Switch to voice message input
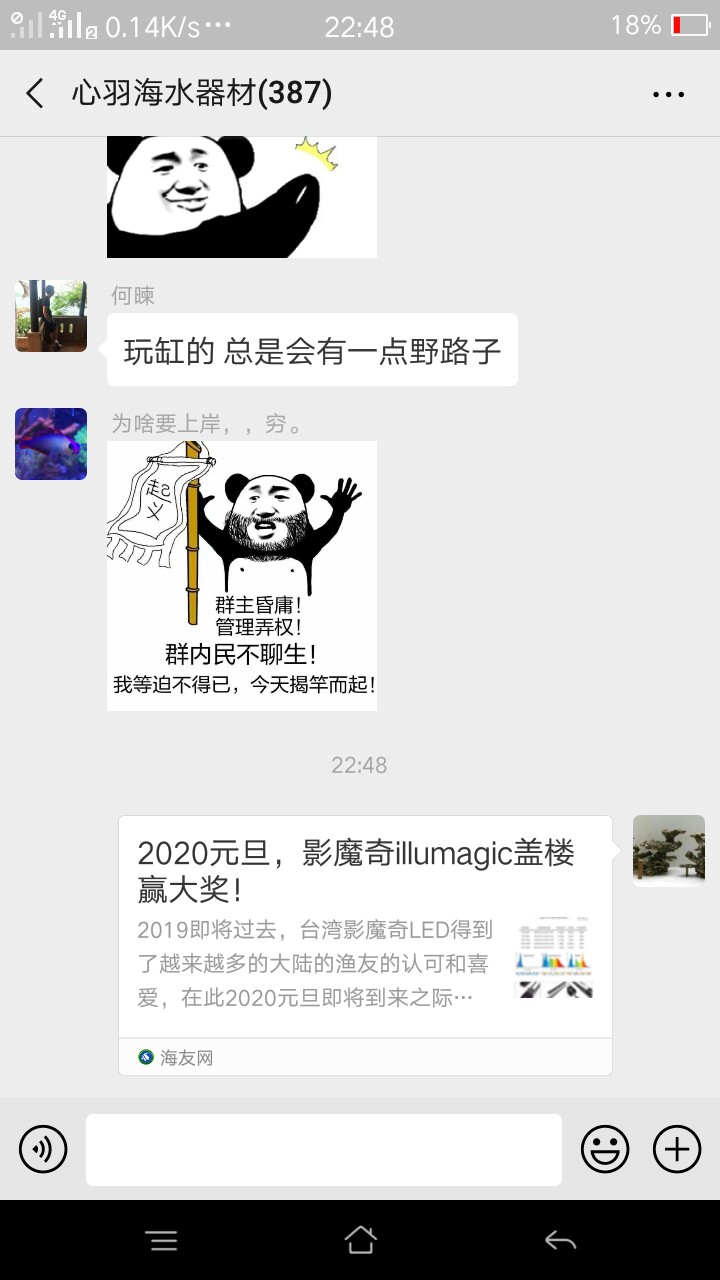This screenshot has width=720, height=1280. point(43,1149)
